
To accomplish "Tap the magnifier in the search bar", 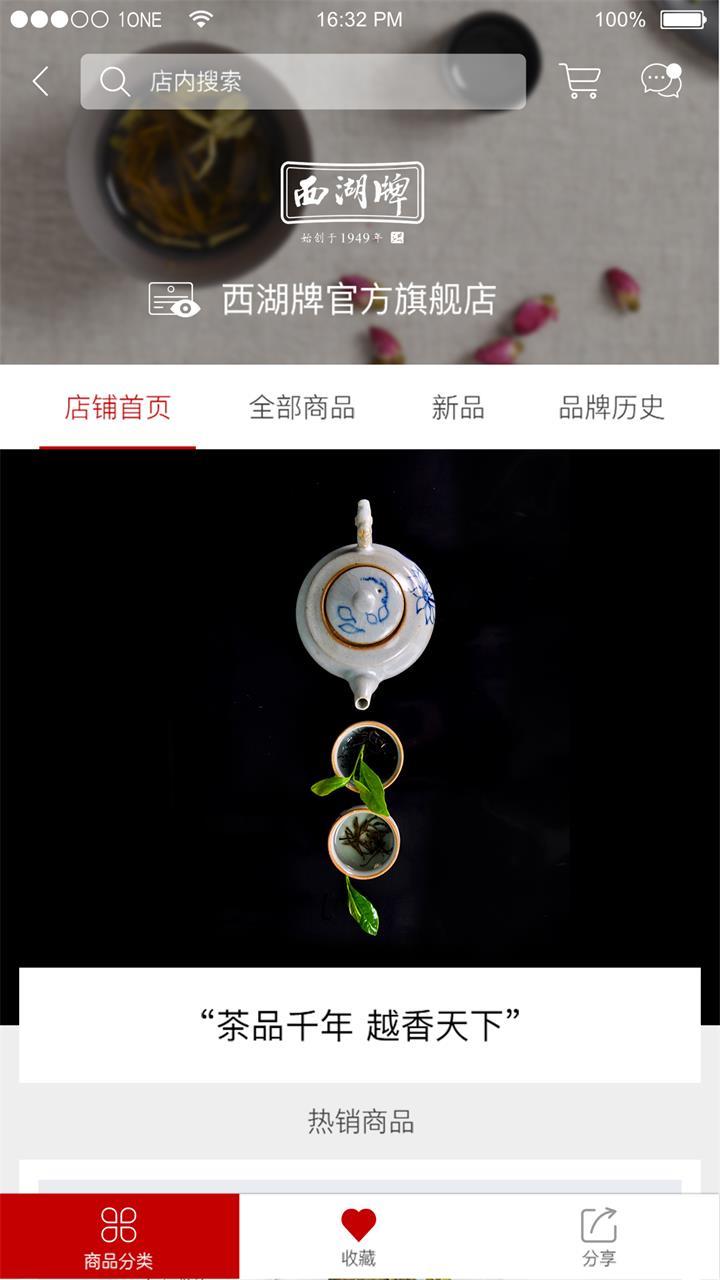I will tap(113, 82).
